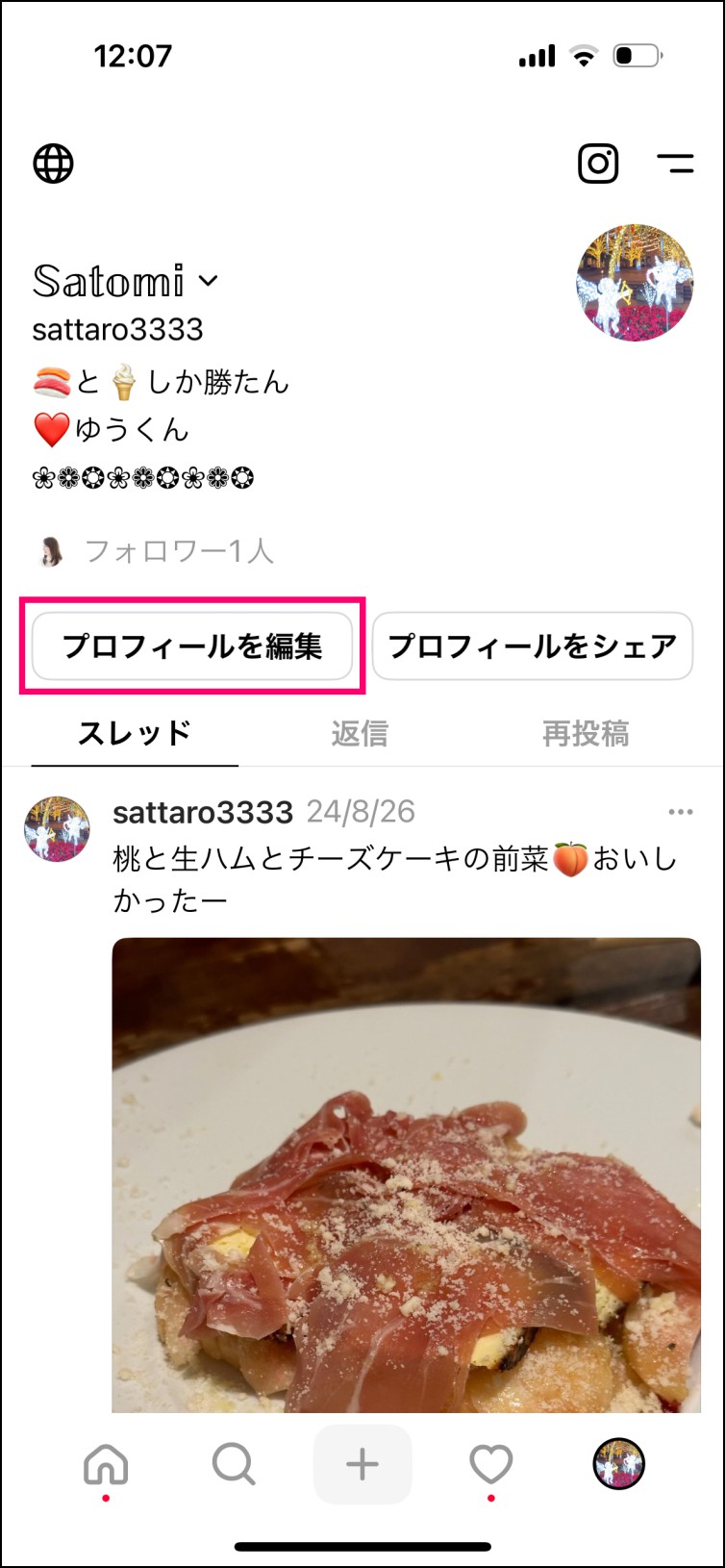Image resolution: width=725 pixels, height=1568 pixels.
Task: Open the prosciutto dish photo in the post
Action: (x=407, y=1175)
